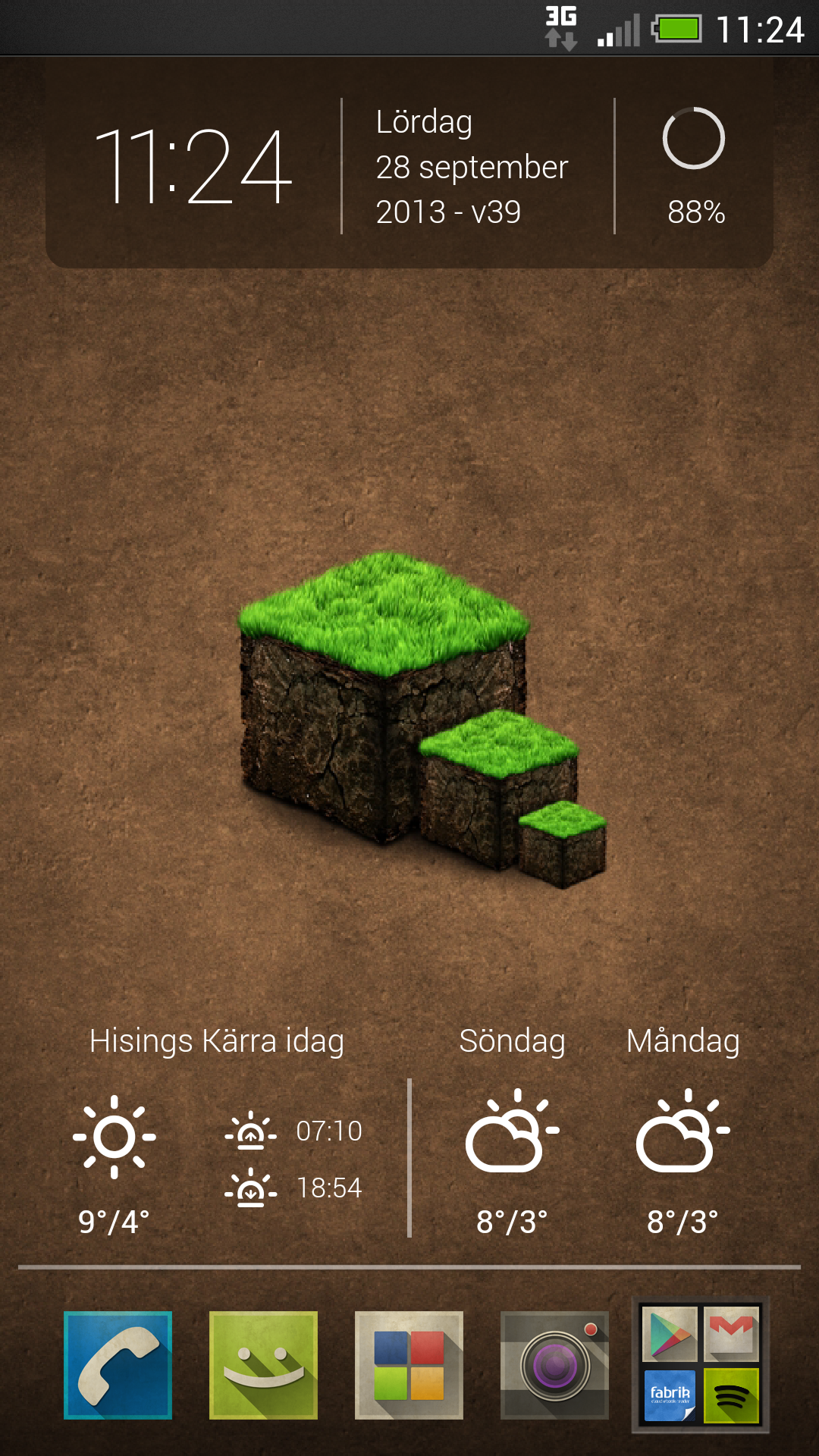The height and width of the screenshot is (1456, 819).
Task: Open the four colored squares app icon
Action: click(x=409, y=1365)
